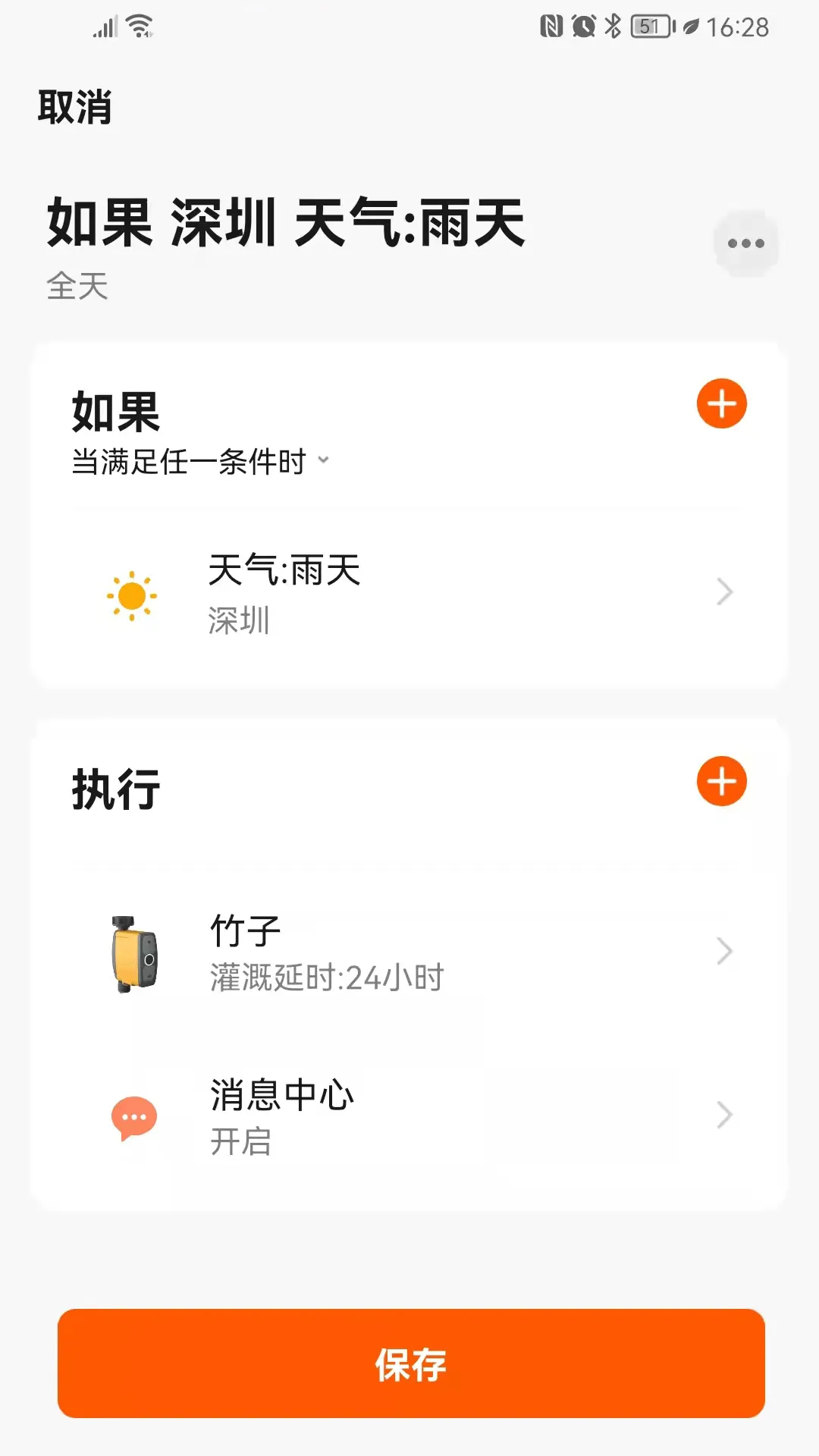Open 竹子 action settings via chevron
Screen dimensions: 819x1456
724,952
